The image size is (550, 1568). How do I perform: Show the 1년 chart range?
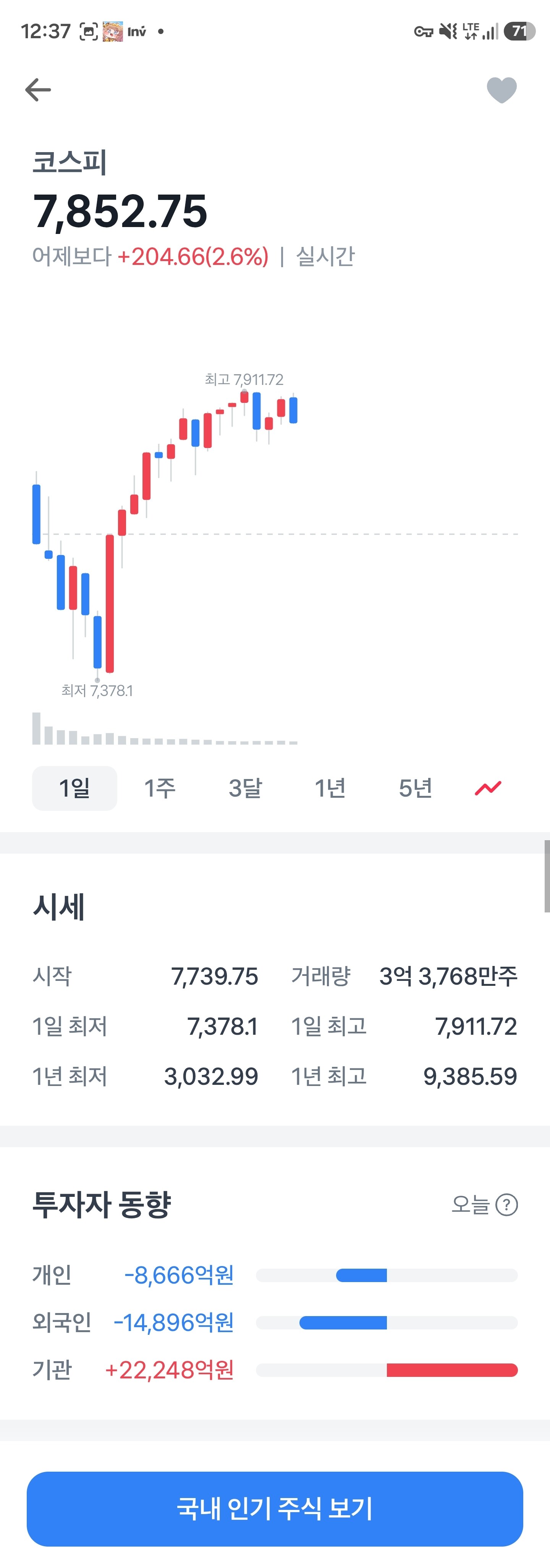pyautogui.click(x=330, y=788)
